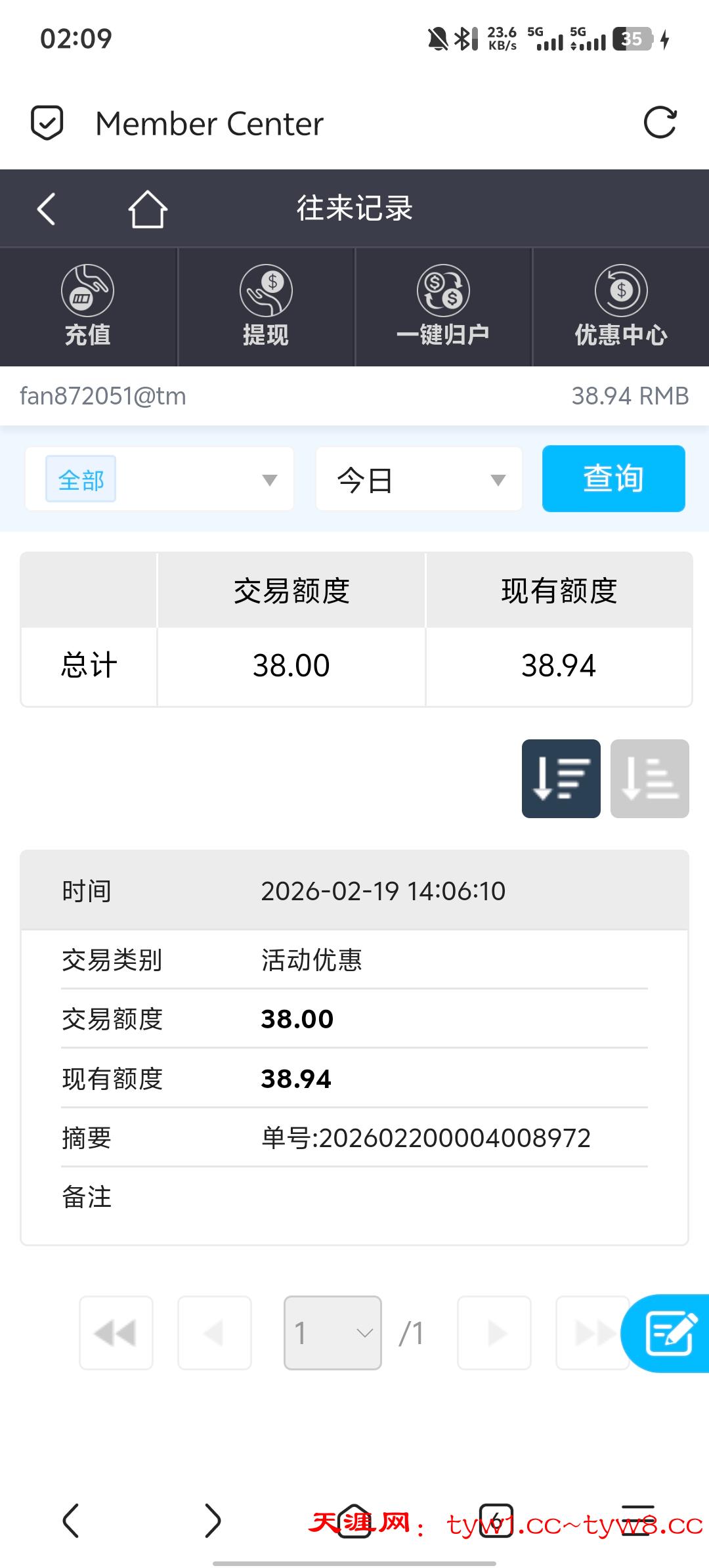Expand the 今日 date range dropdown
The width and height of the screenshot is (709, 1568).
[x=419, y=479]
